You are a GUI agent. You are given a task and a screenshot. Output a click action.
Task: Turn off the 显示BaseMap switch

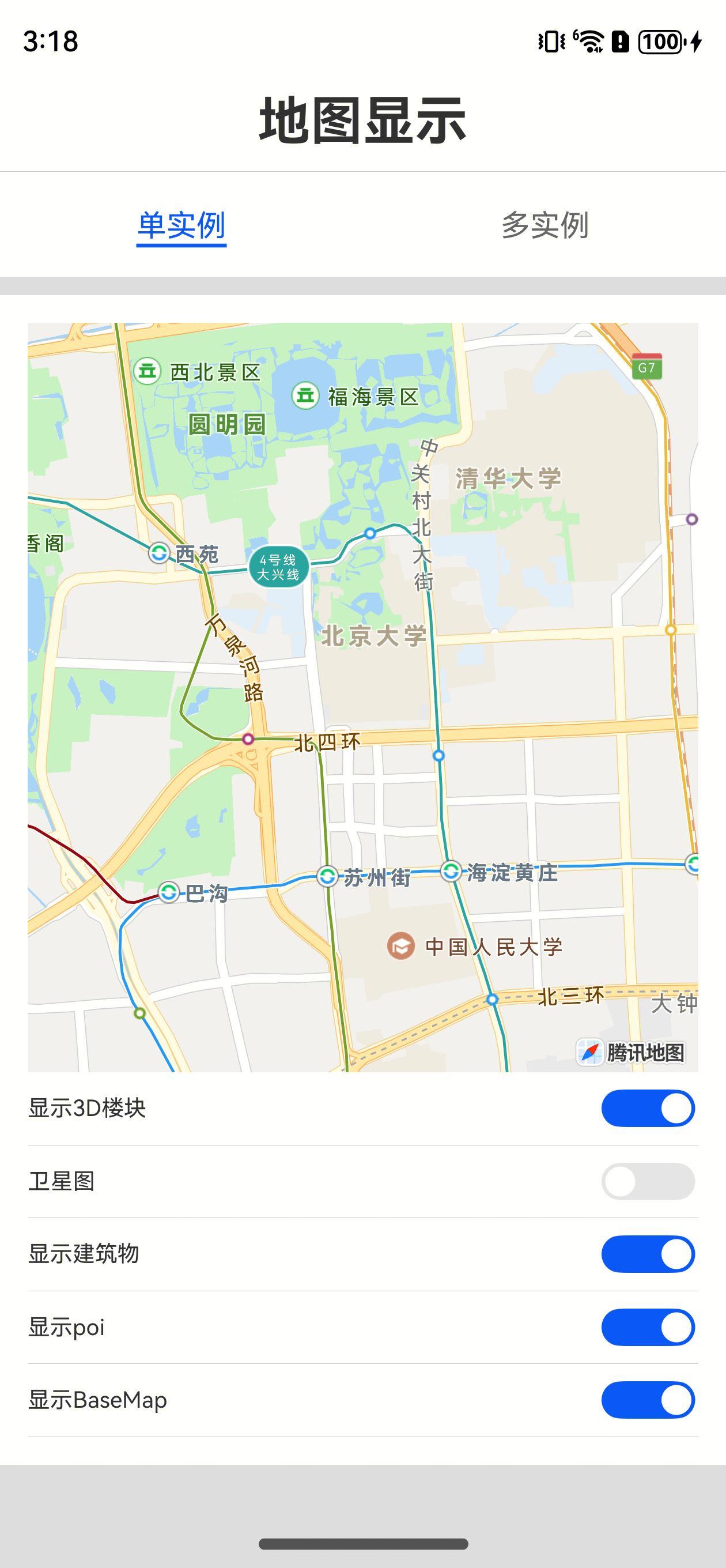648,1400
